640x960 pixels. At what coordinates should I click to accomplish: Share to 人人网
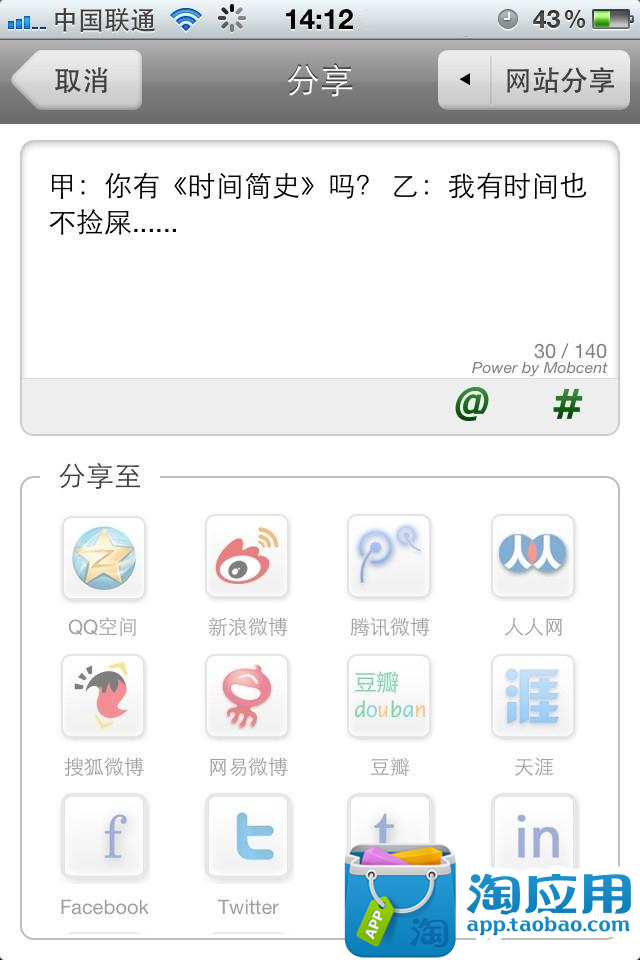(x=533, y=557)
